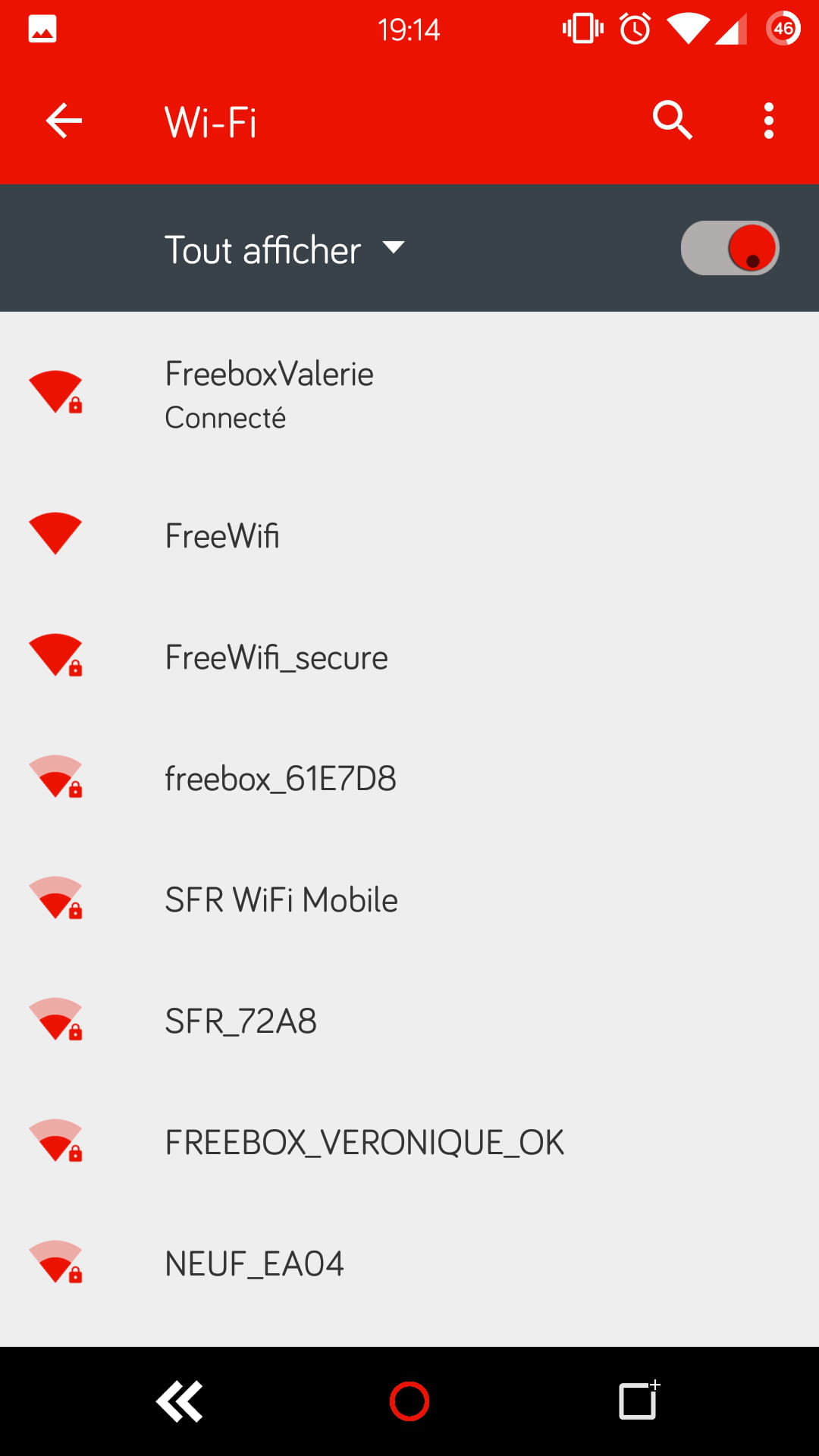Go back using the app bar arrow
The width and height of the screenshot is (819, 1456).
pos(64,121)
